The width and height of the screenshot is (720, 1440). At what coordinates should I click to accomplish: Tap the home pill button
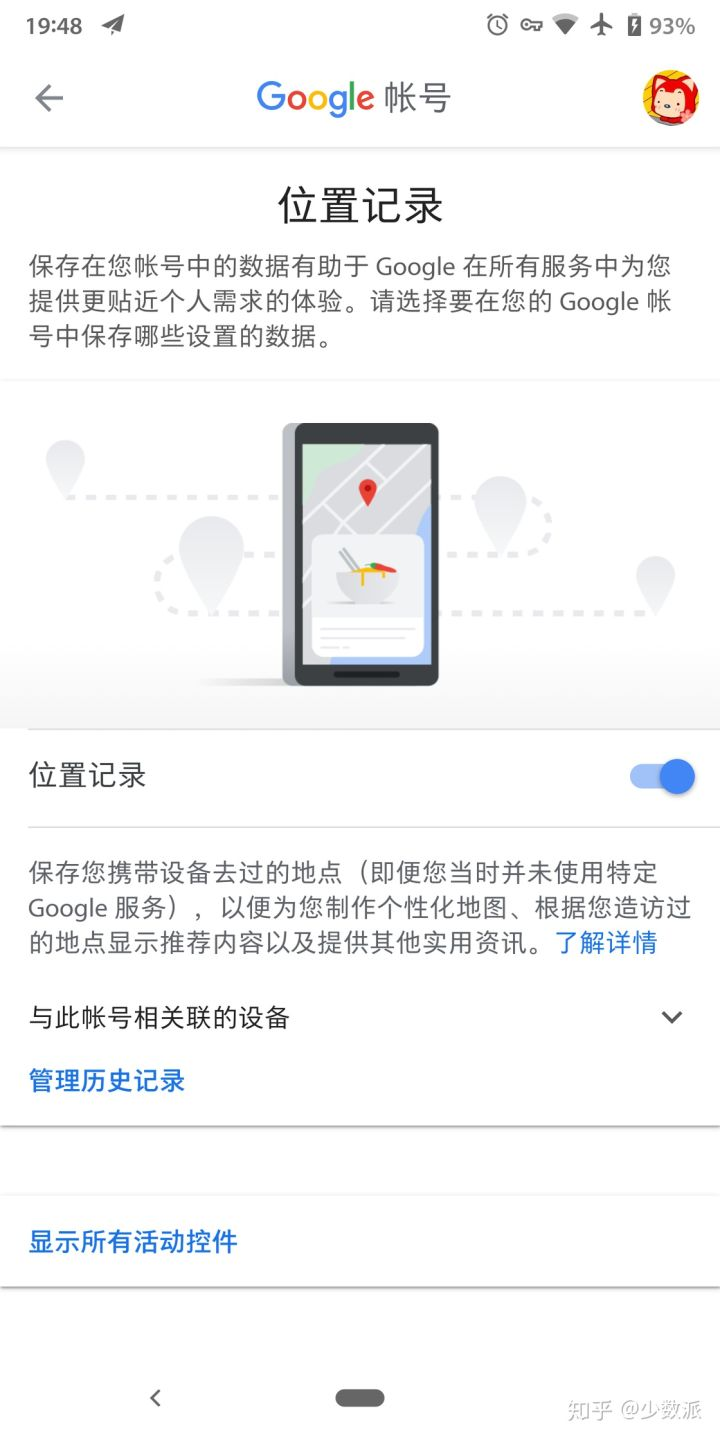click(360, 1398)
